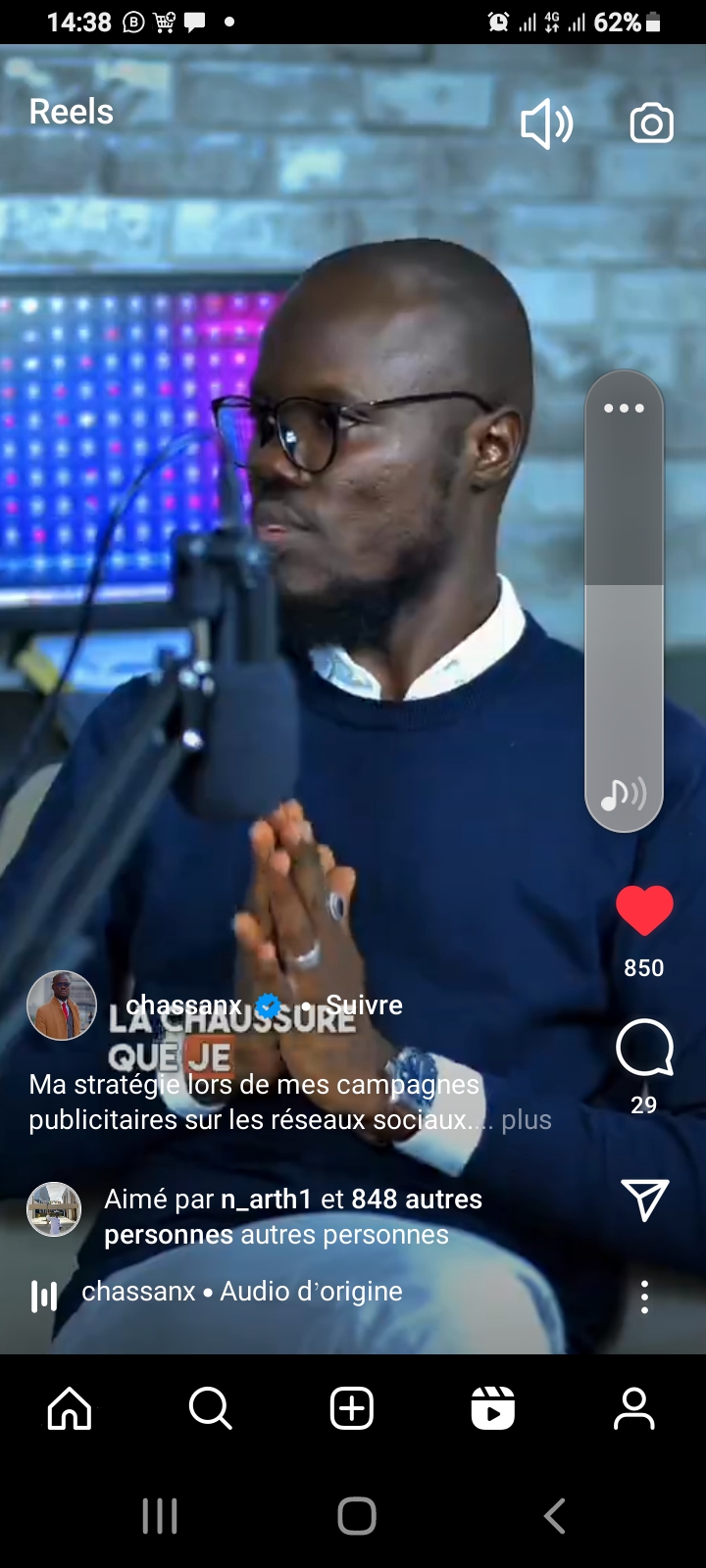Tap Suivre to follow chassanx
The height and width of the screenshot is (1568, 706).
pyautogui.click(x=364, y=1004)
